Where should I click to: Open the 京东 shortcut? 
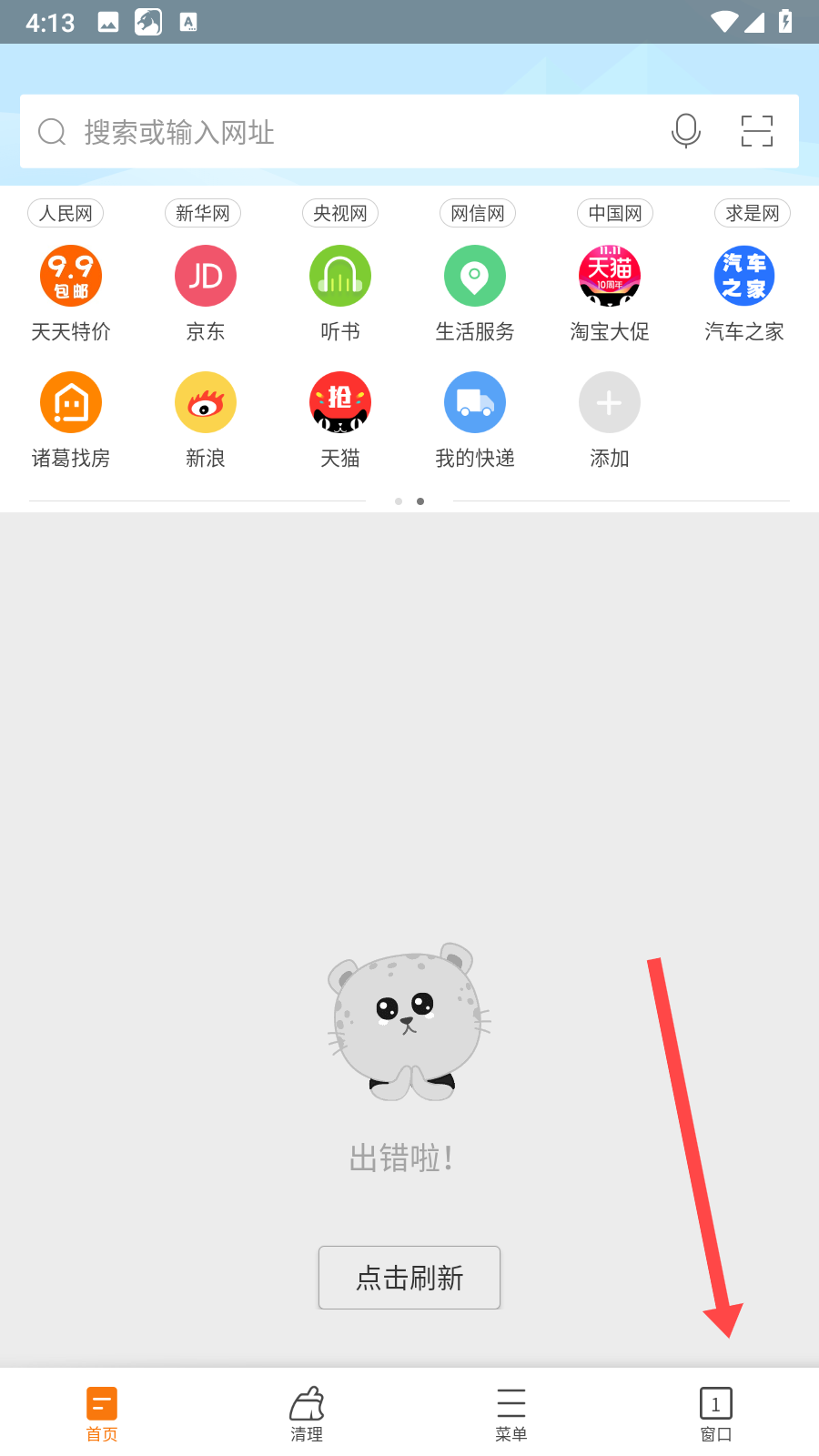(x=206, y=293)
